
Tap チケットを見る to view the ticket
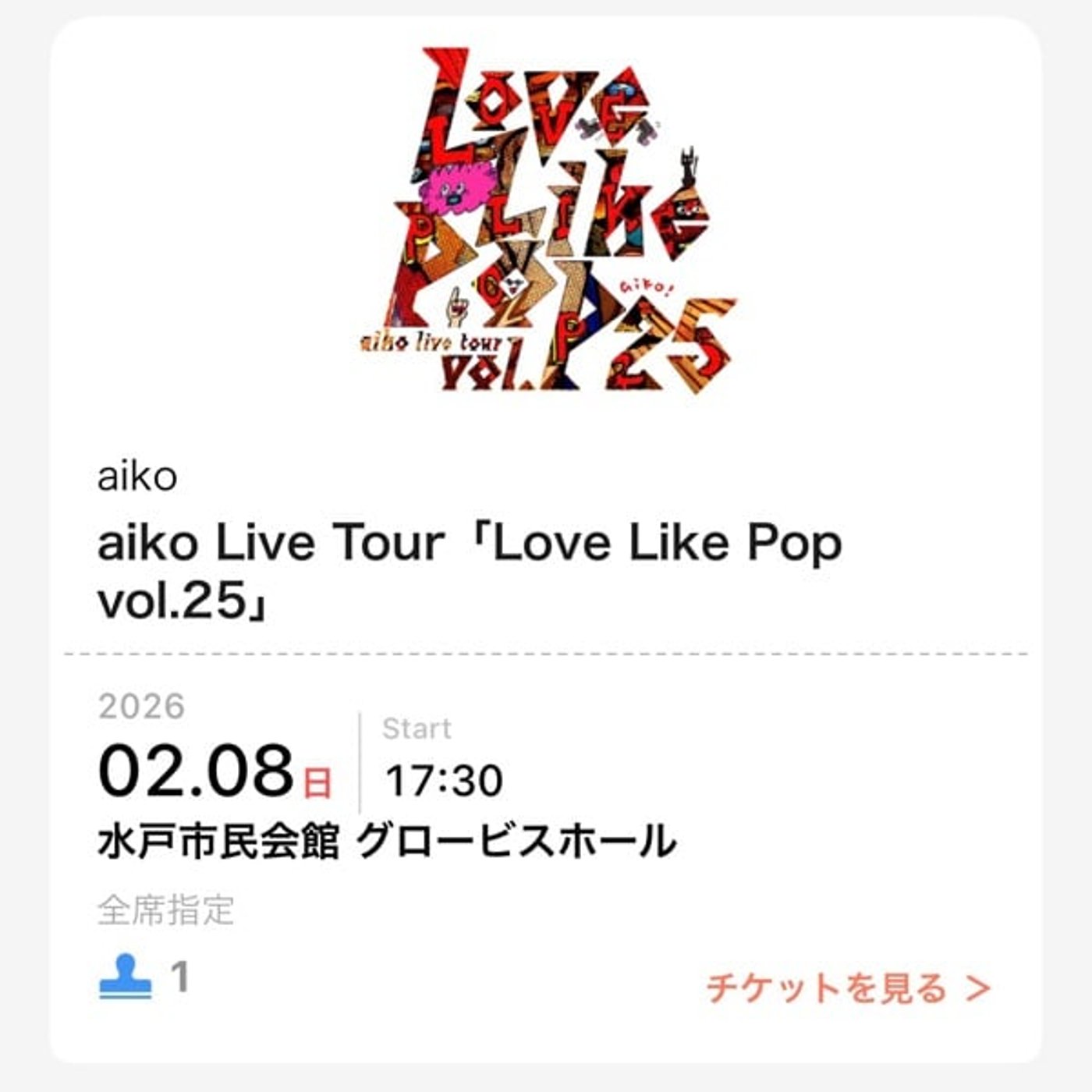847,988
